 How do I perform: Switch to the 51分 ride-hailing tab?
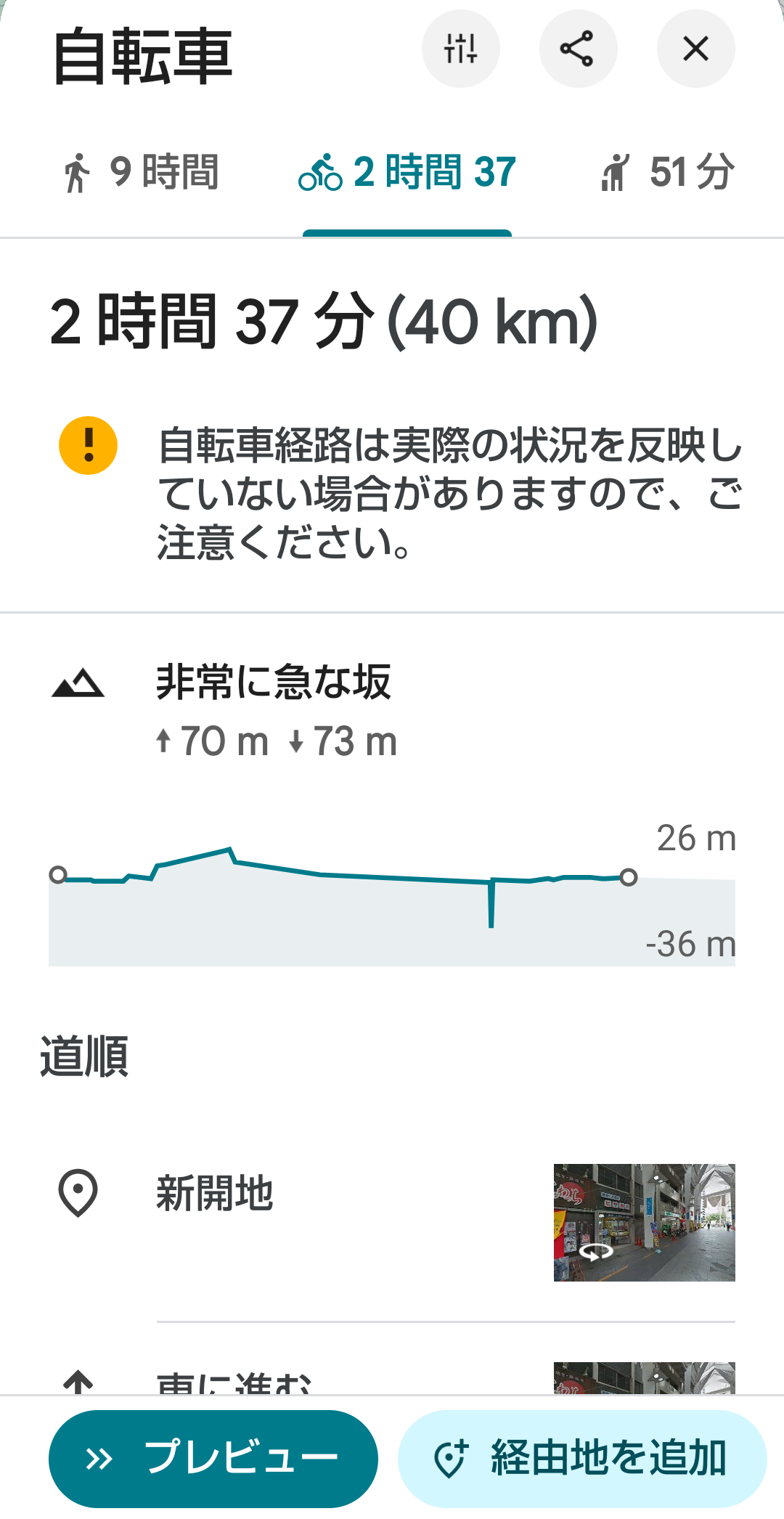(x=667, y=173)
